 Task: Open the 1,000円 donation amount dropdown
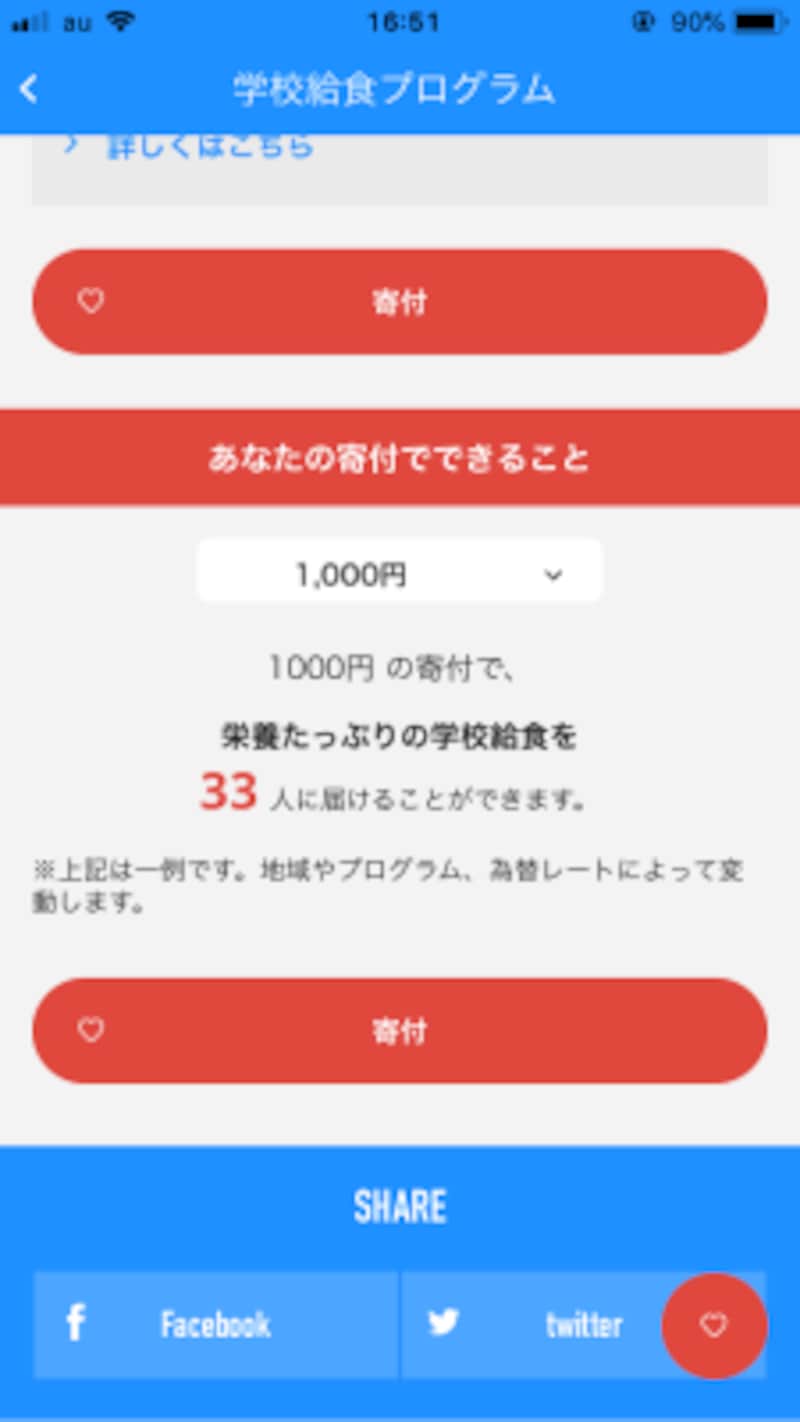[400, 571]
